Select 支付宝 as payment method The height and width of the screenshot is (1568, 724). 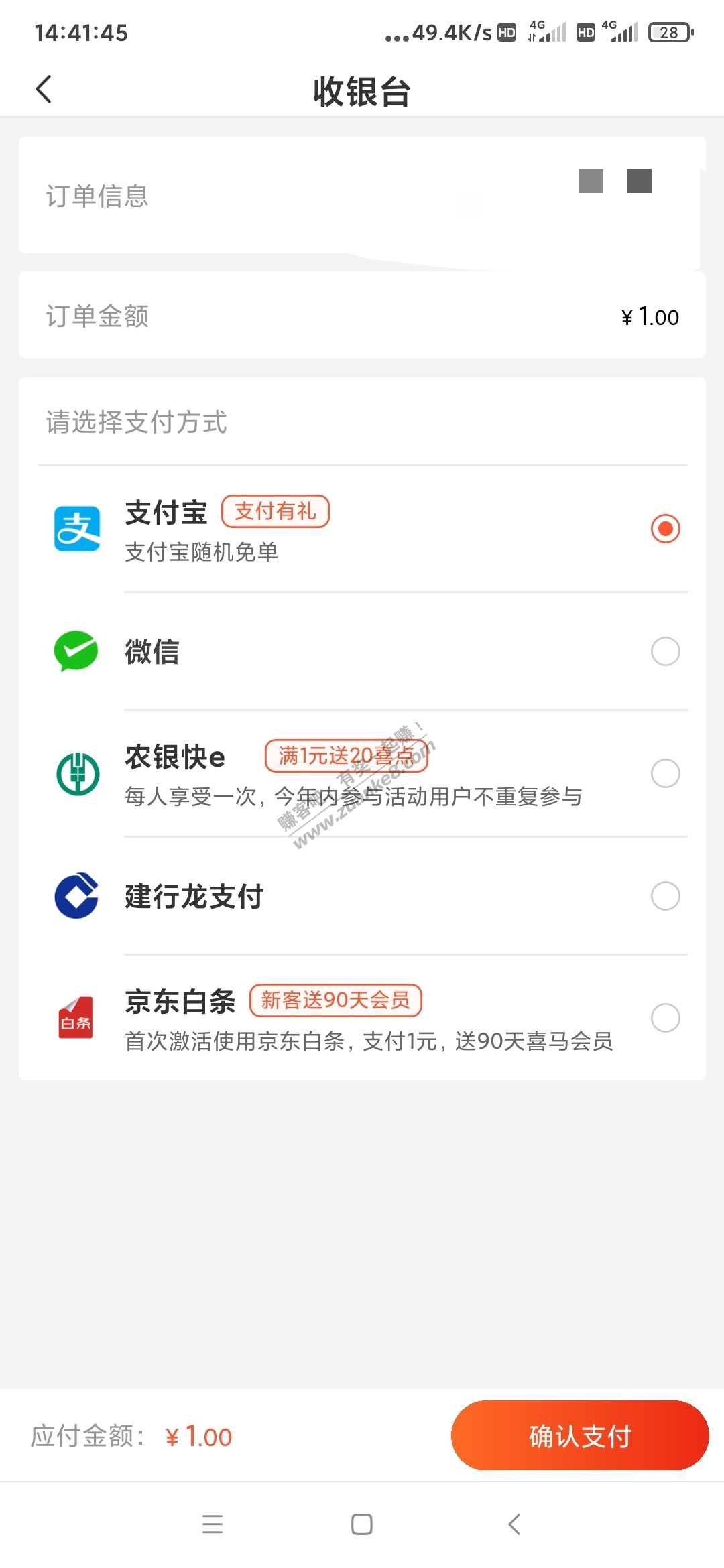(x=665, y=529)
